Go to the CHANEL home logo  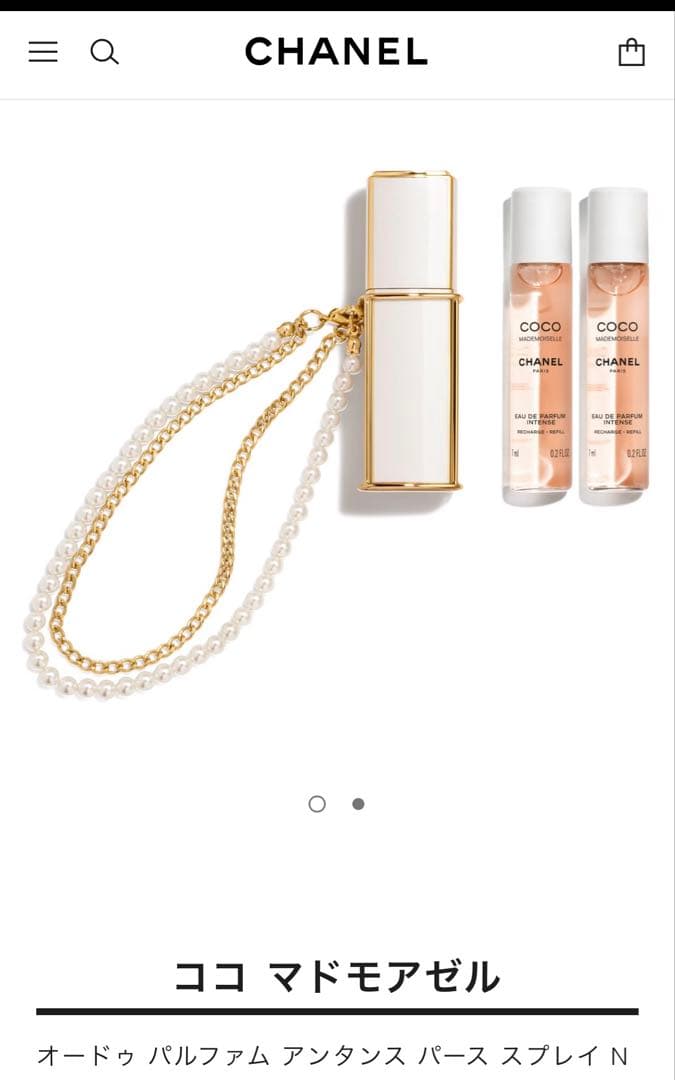tap(336, 52)
